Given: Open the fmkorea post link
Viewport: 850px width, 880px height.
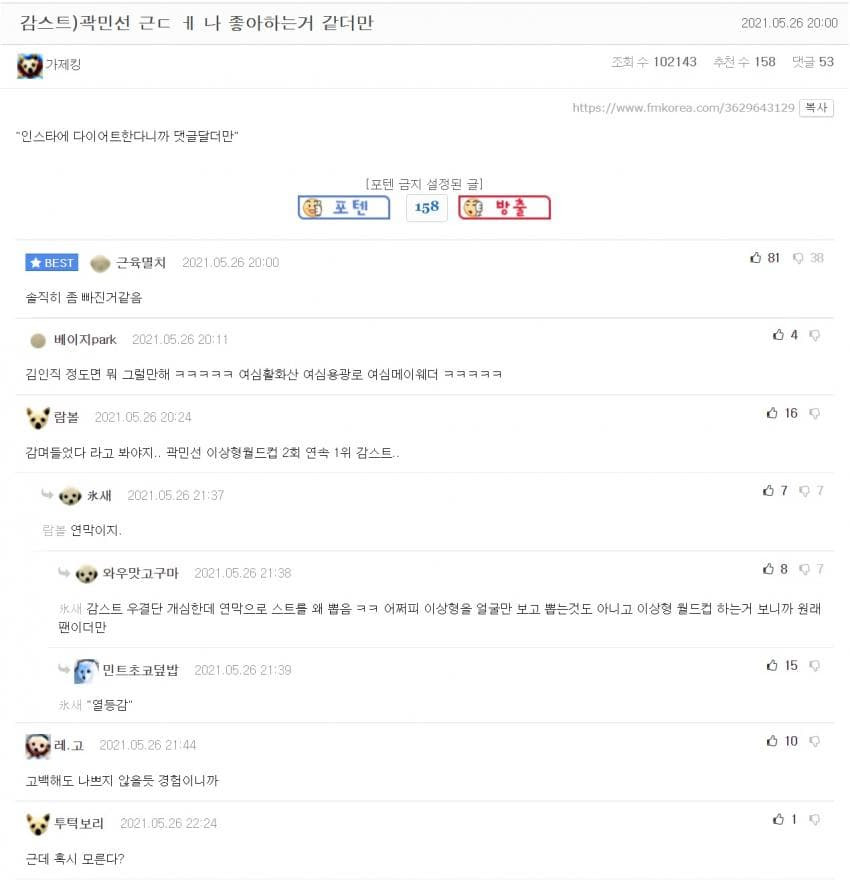Looking at the screenshot, I should [683, 108].
